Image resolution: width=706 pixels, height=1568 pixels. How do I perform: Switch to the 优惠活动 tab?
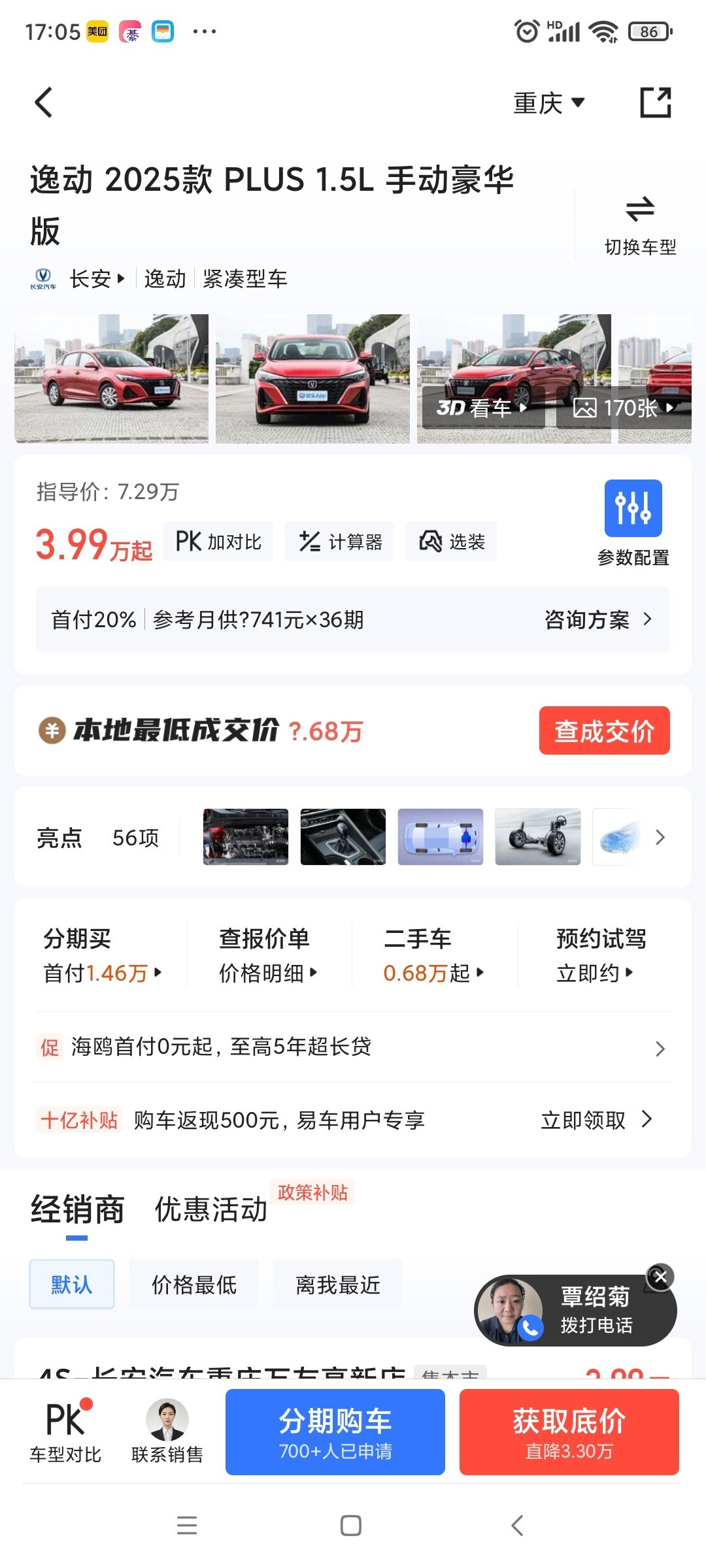pos(211,1209)
